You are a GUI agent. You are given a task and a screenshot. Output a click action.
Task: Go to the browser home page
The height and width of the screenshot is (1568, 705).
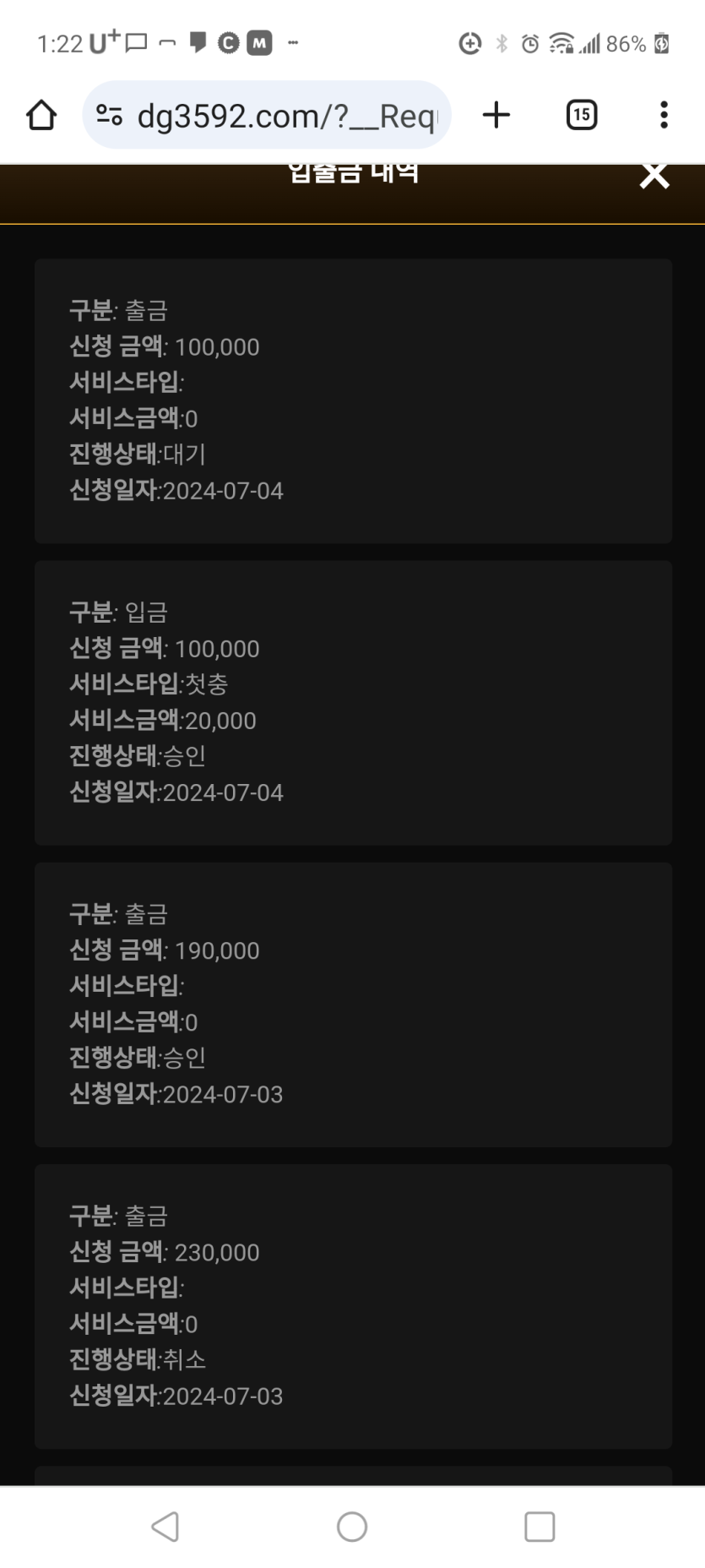41,115
